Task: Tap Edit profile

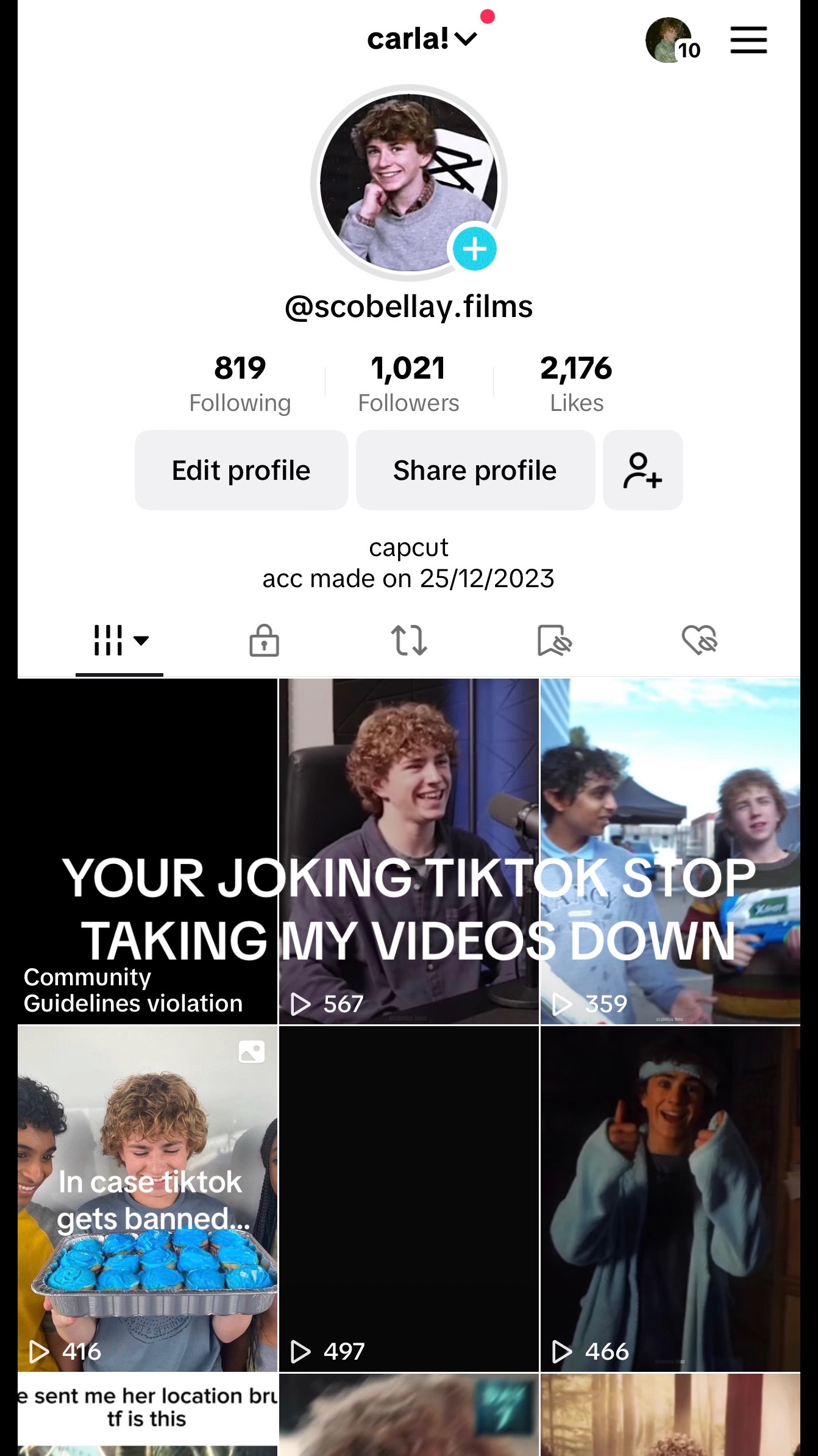Action: [241, 470]
